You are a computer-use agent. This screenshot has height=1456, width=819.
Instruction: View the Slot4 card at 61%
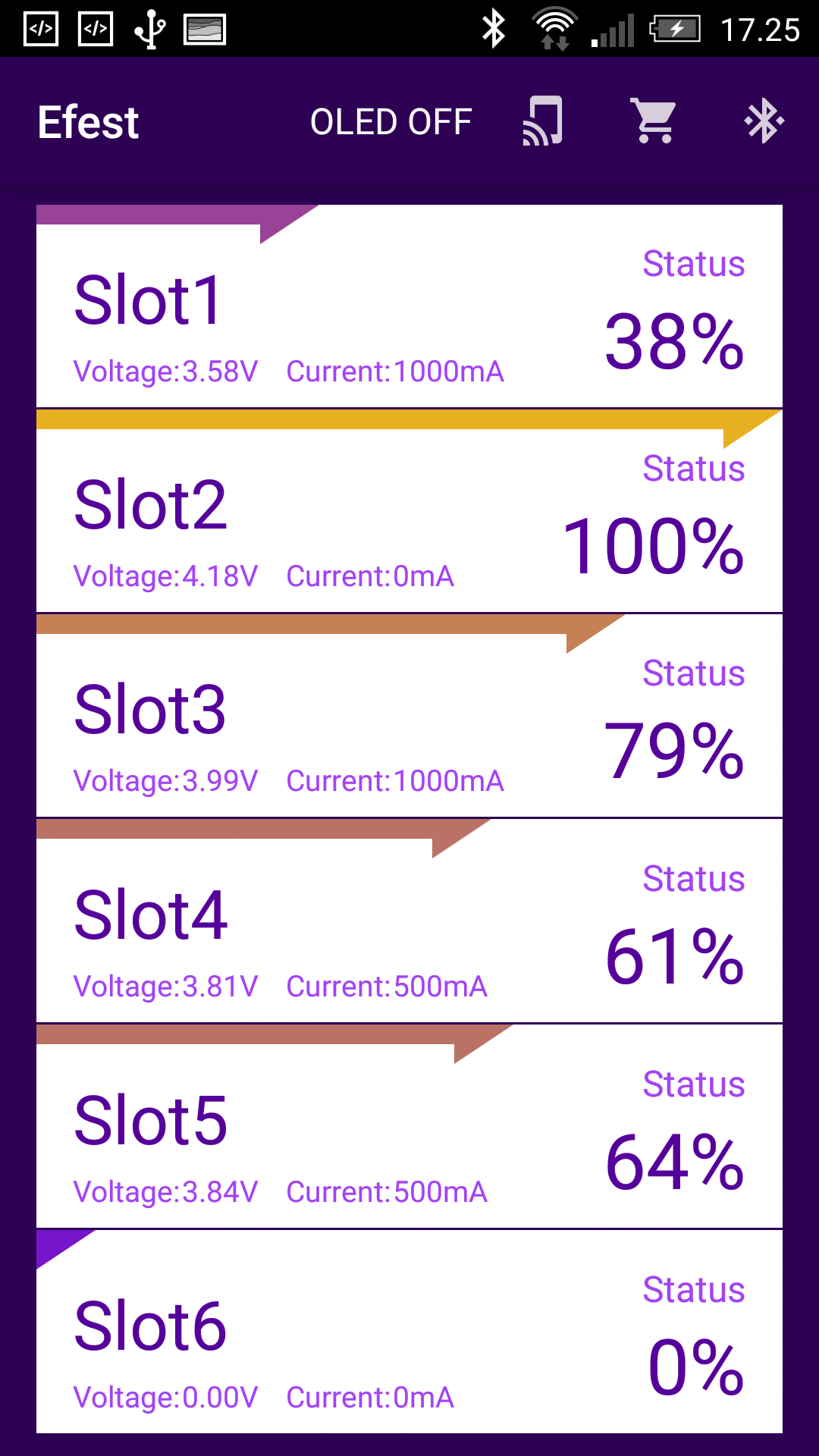pyautogui.click(x=409, y=921)
